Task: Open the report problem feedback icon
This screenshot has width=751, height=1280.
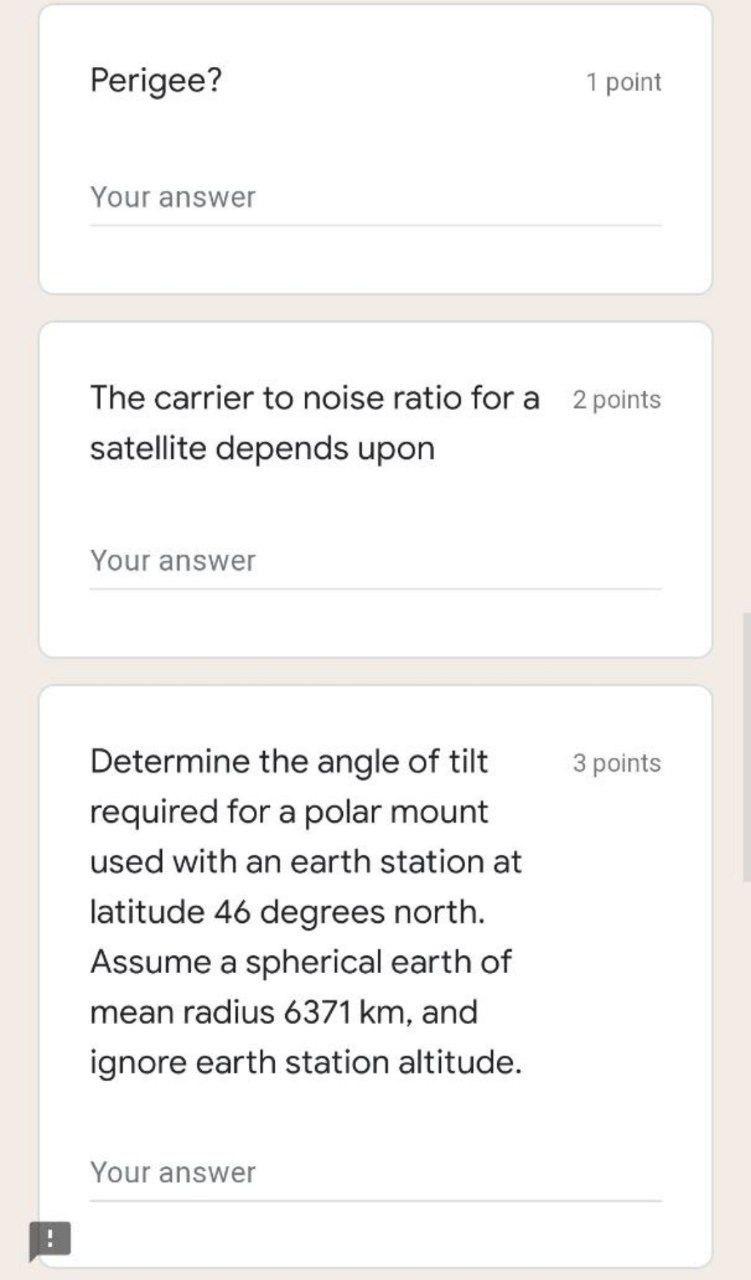Action: [x=49, y=1240]
